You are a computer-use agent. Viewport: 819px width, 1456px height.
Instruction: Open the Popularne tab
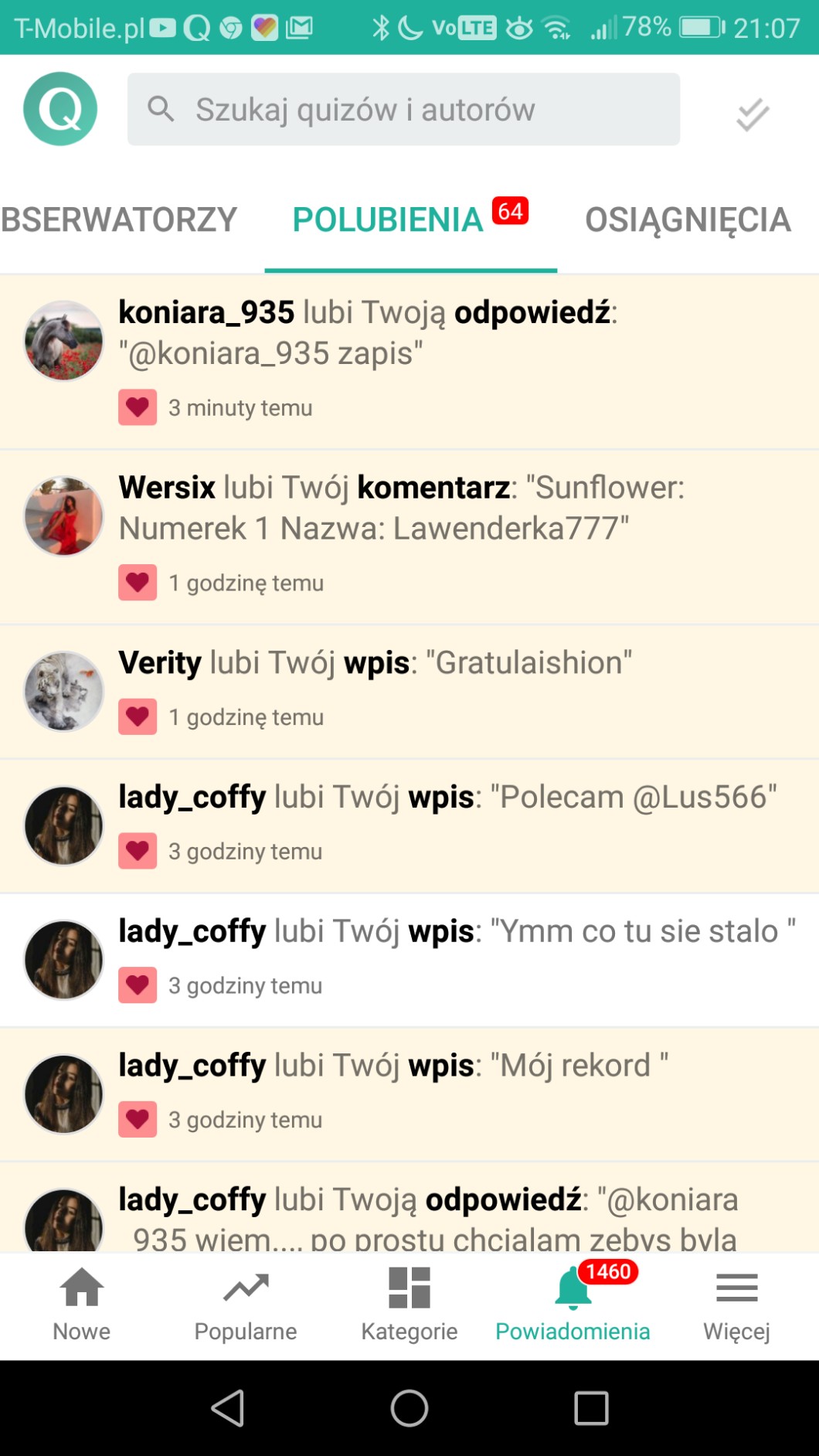point(246,1305)
